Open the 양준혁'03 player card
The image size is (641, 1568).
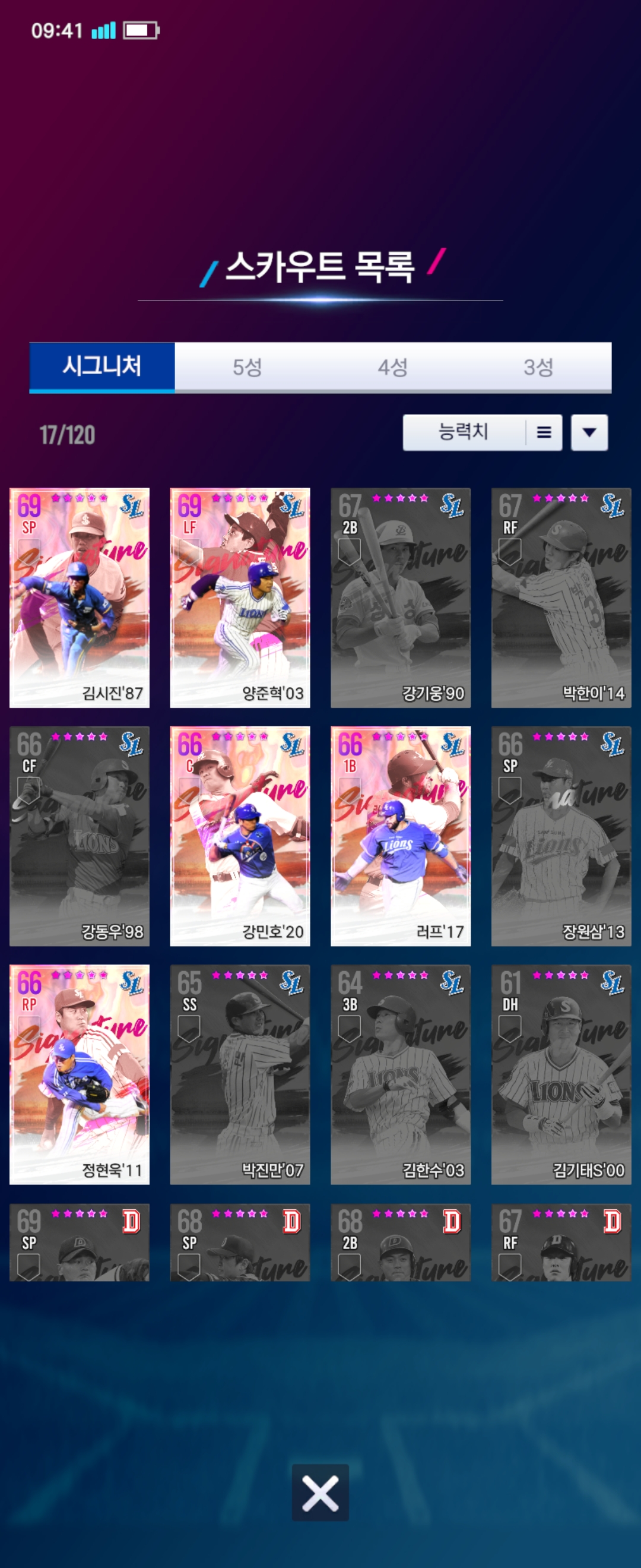(x=240, y=597)
